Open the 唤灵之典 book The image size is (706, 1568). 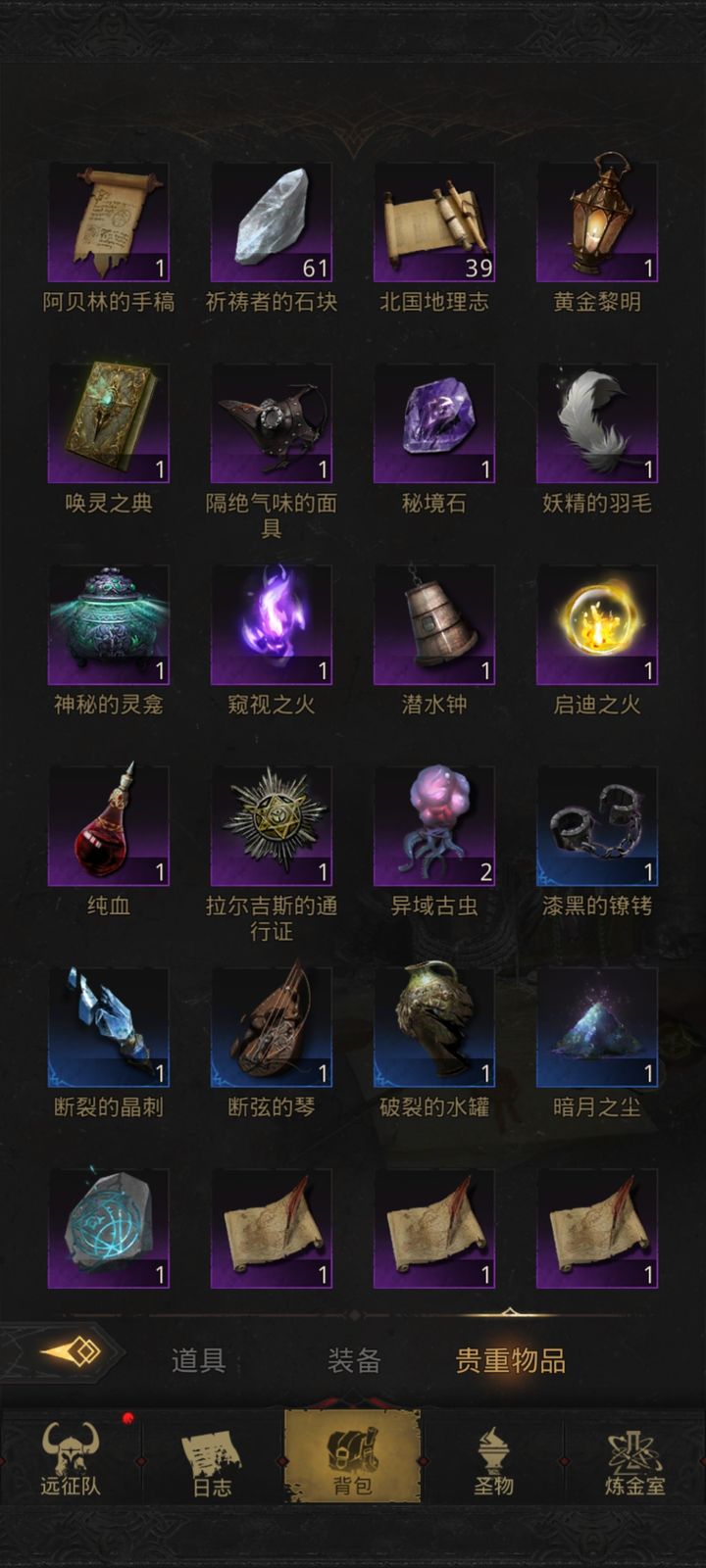[x=108, y=424]
